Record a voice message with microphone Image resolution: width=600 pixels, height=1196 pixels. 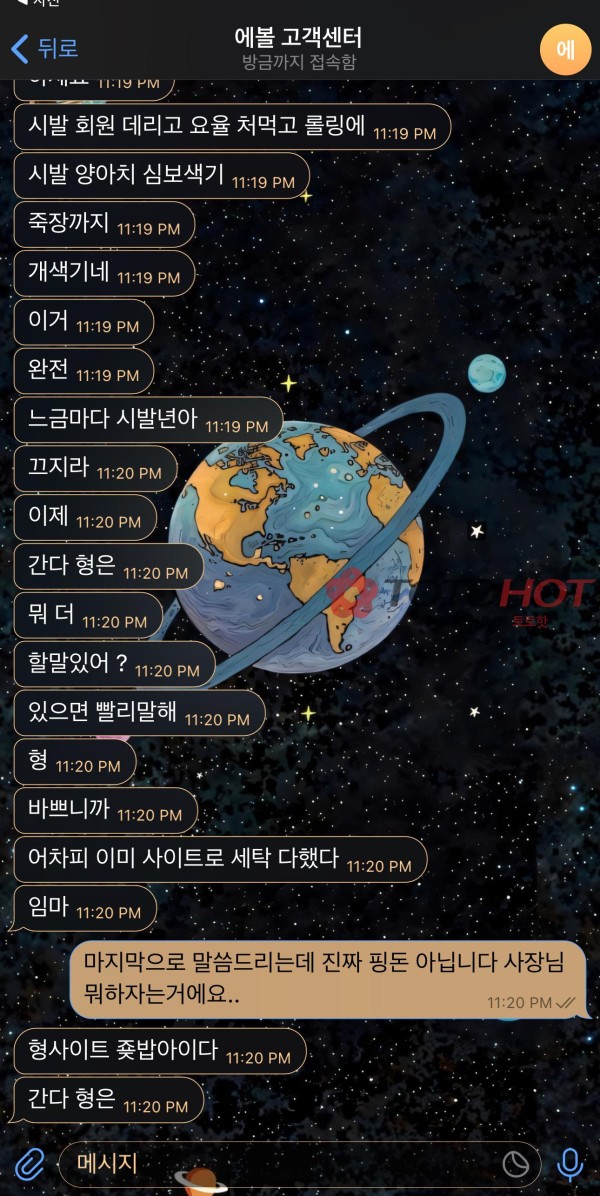coord(570,1164)
